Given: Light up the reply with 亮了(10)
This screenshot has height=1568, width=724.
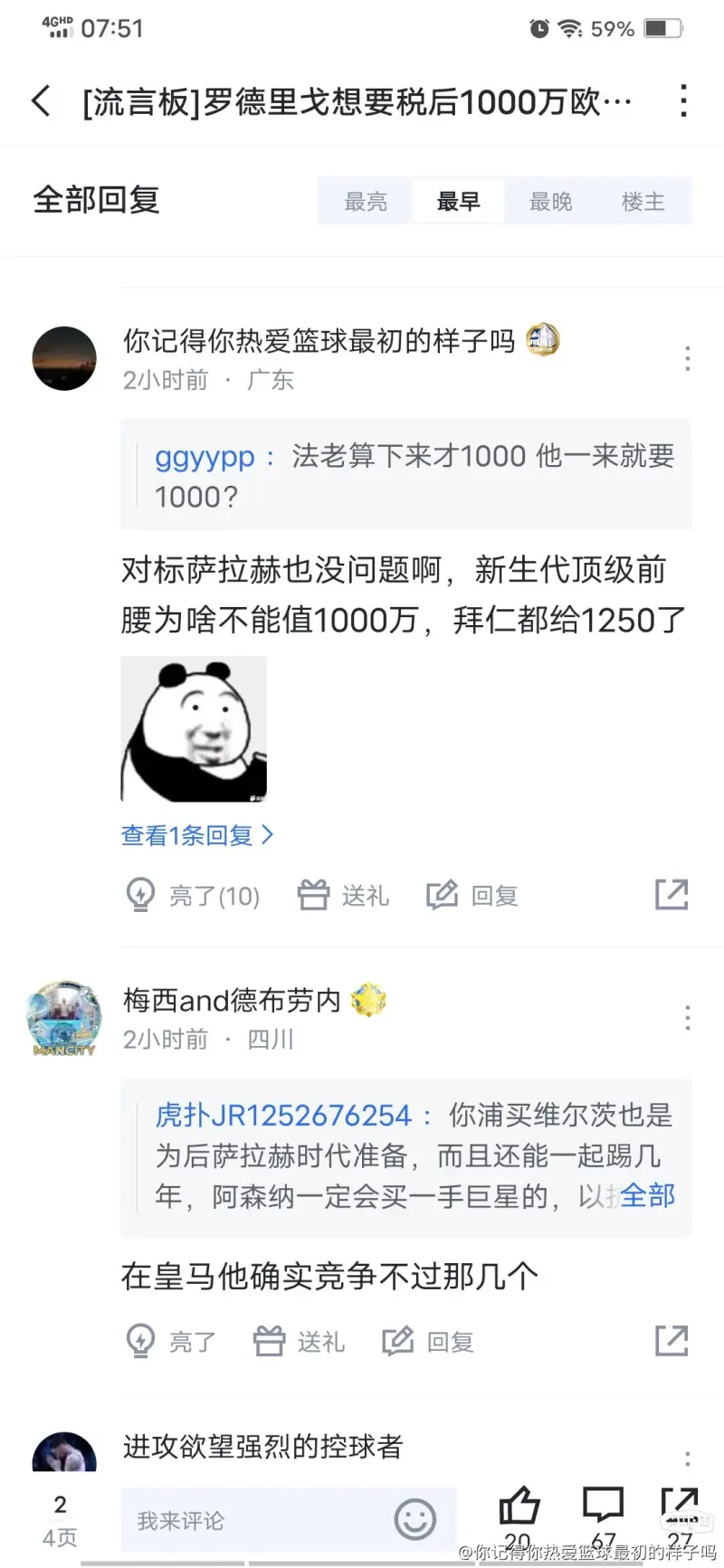Looking at the screenshot, I should click(x=193, y=895).
